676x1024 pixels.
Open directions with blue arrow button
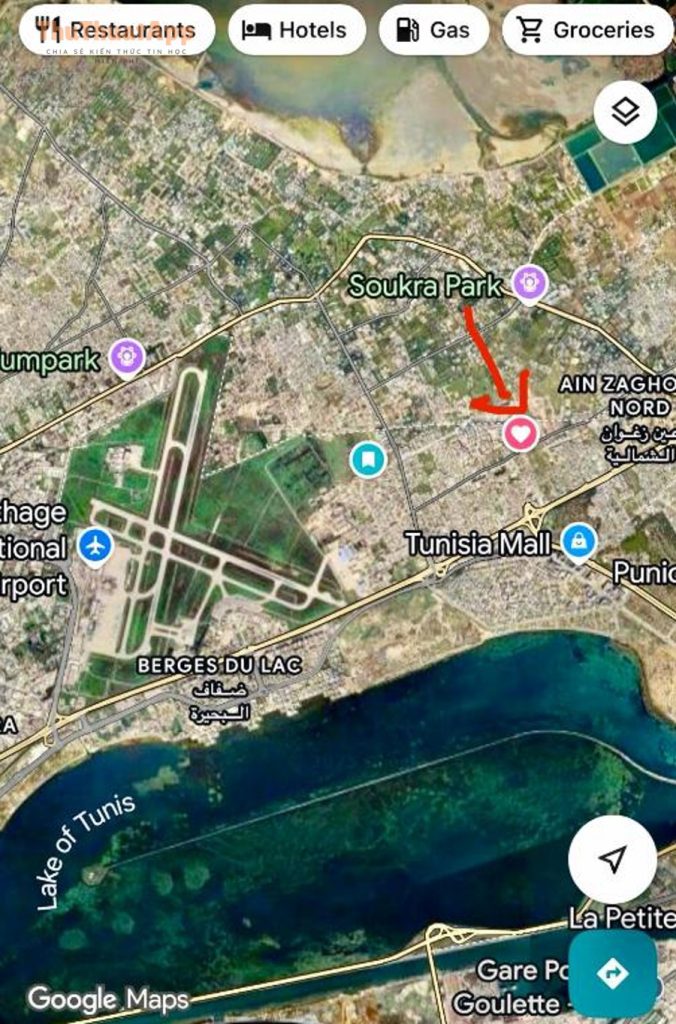pos(612,973)
